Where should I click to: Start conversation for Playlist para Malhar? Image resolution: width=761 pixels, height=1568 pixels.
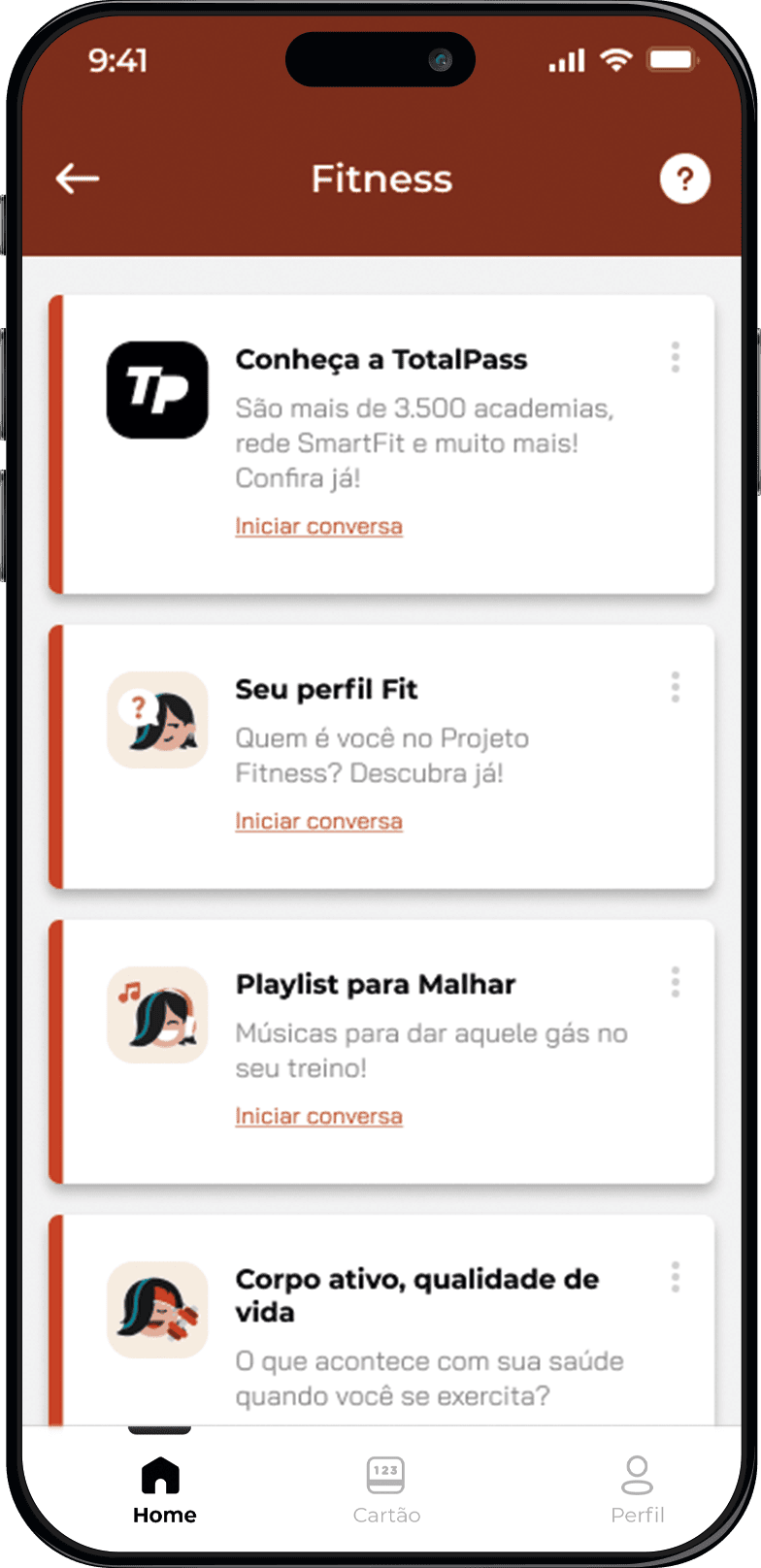(318, 1116)
